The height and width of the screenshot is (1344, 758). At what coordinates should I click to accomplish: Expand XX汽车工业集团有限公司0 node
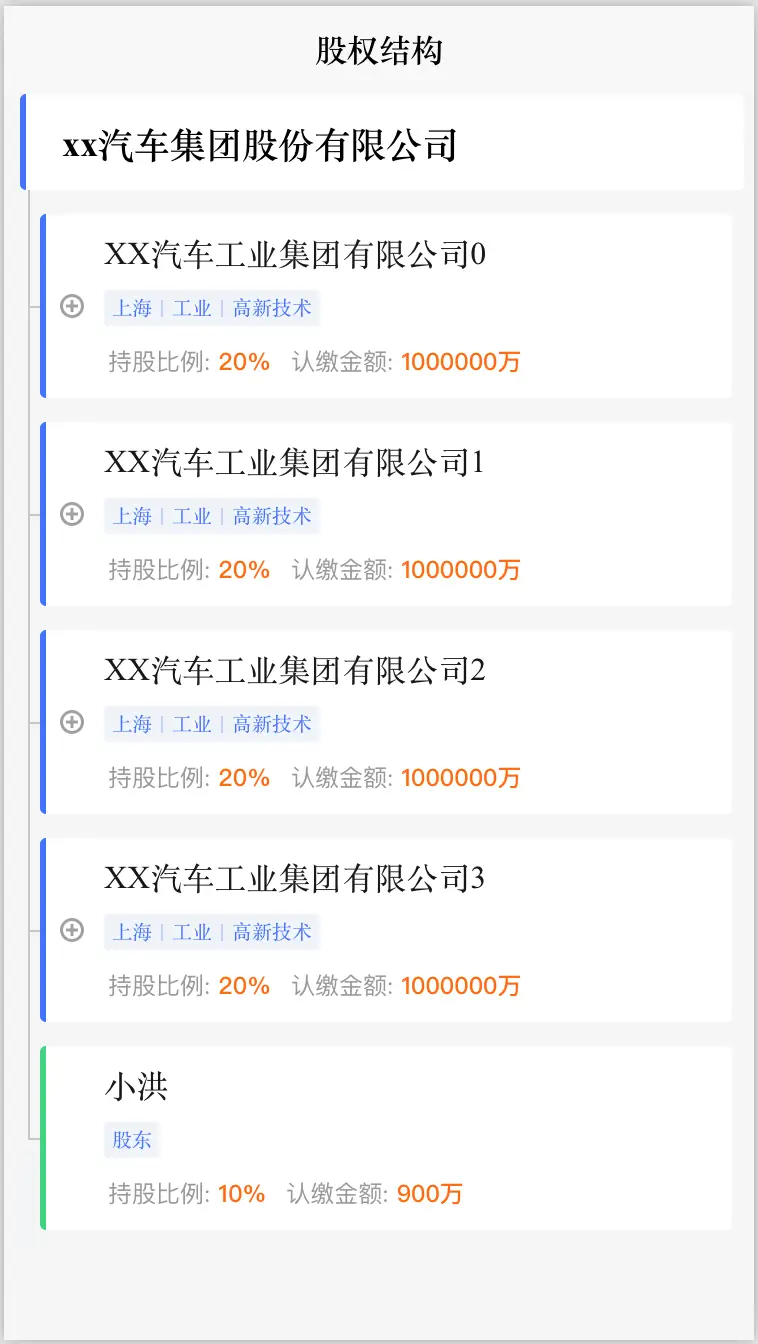pyautogui.click(x=72, y=306)
